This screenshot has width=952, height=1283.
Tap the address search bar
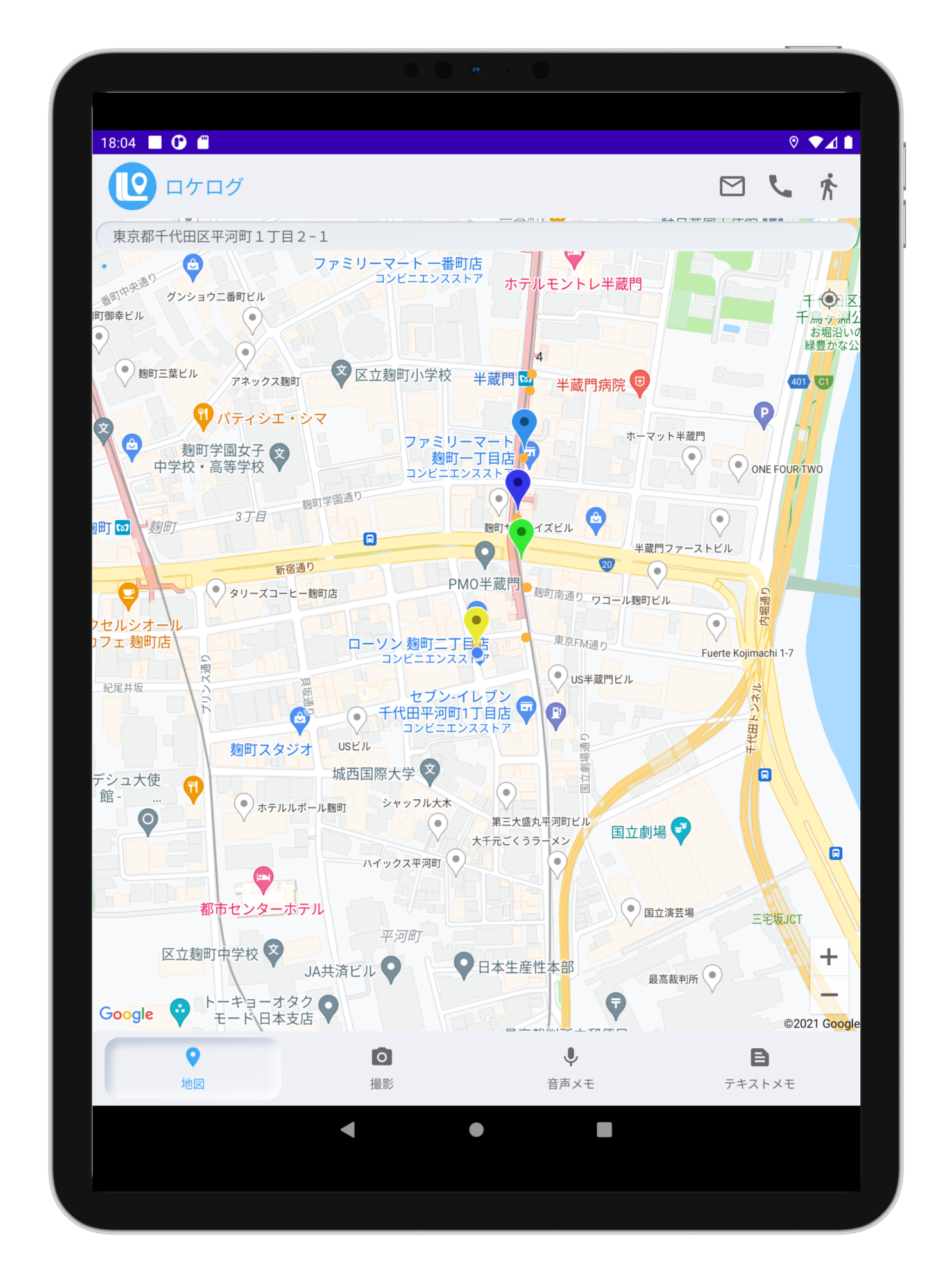pyautogui.click(x=475, y=237)
